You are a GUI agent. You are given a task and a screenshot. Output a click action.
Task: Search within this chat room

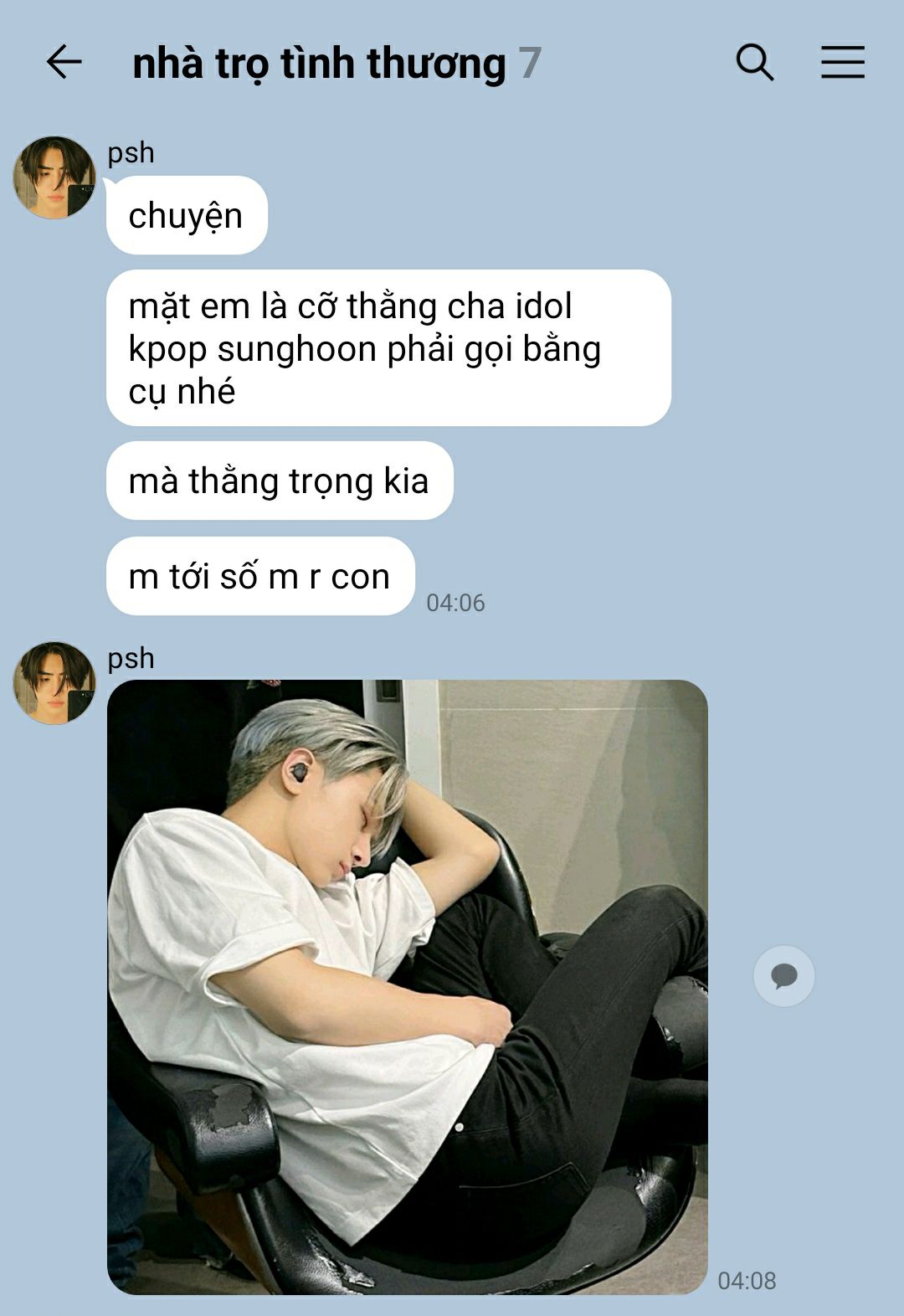[754, 62]
